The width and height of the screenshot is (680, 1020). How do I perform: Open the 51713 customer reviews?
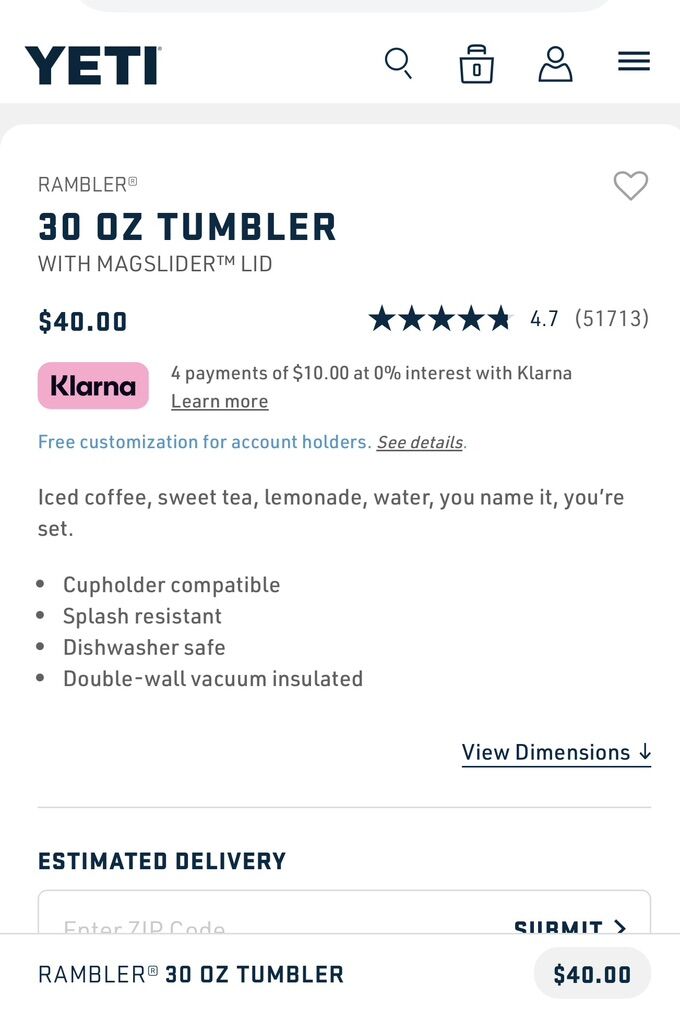611,318
